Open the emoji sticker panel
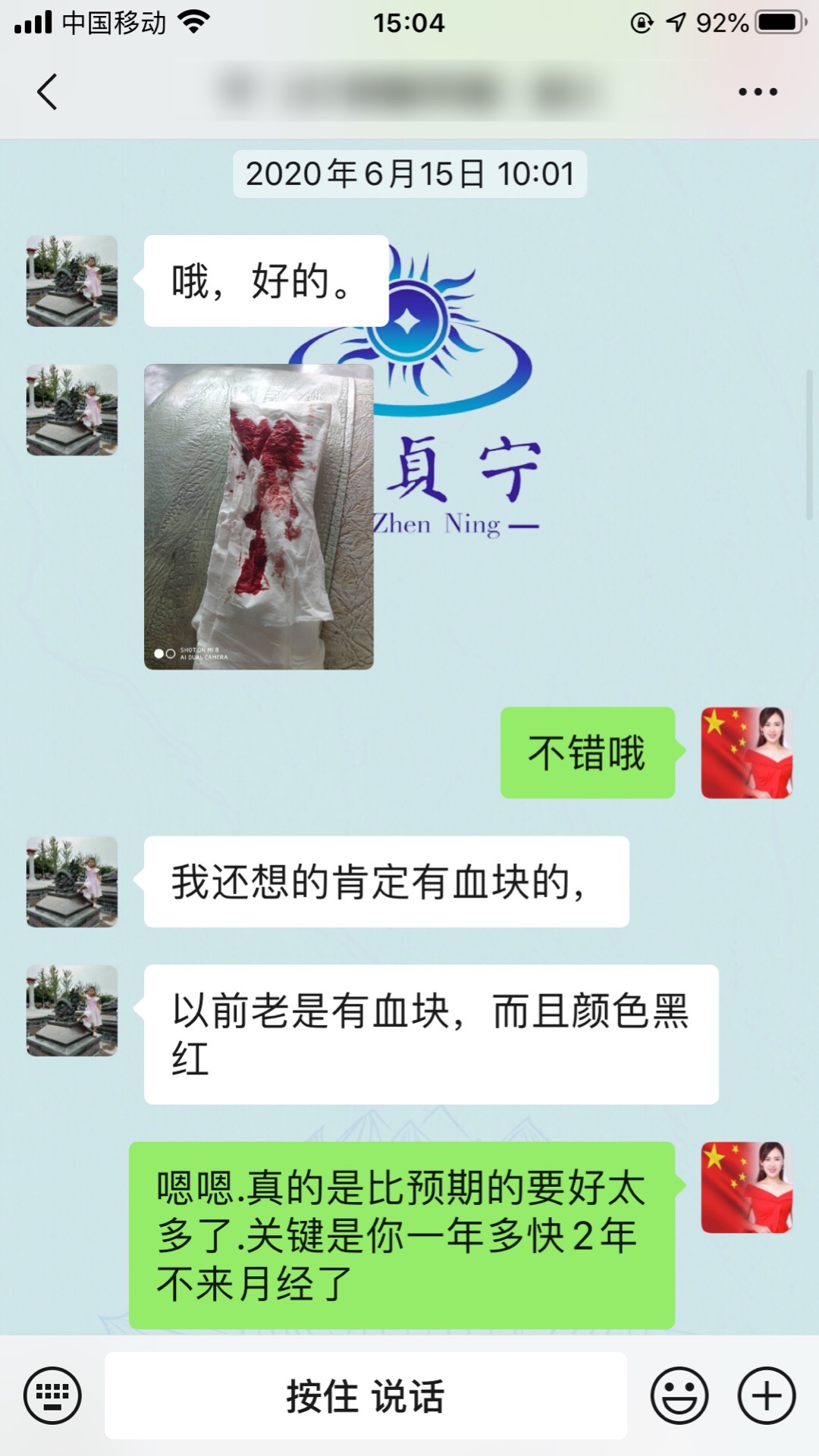 click(x=679, y=1395)
